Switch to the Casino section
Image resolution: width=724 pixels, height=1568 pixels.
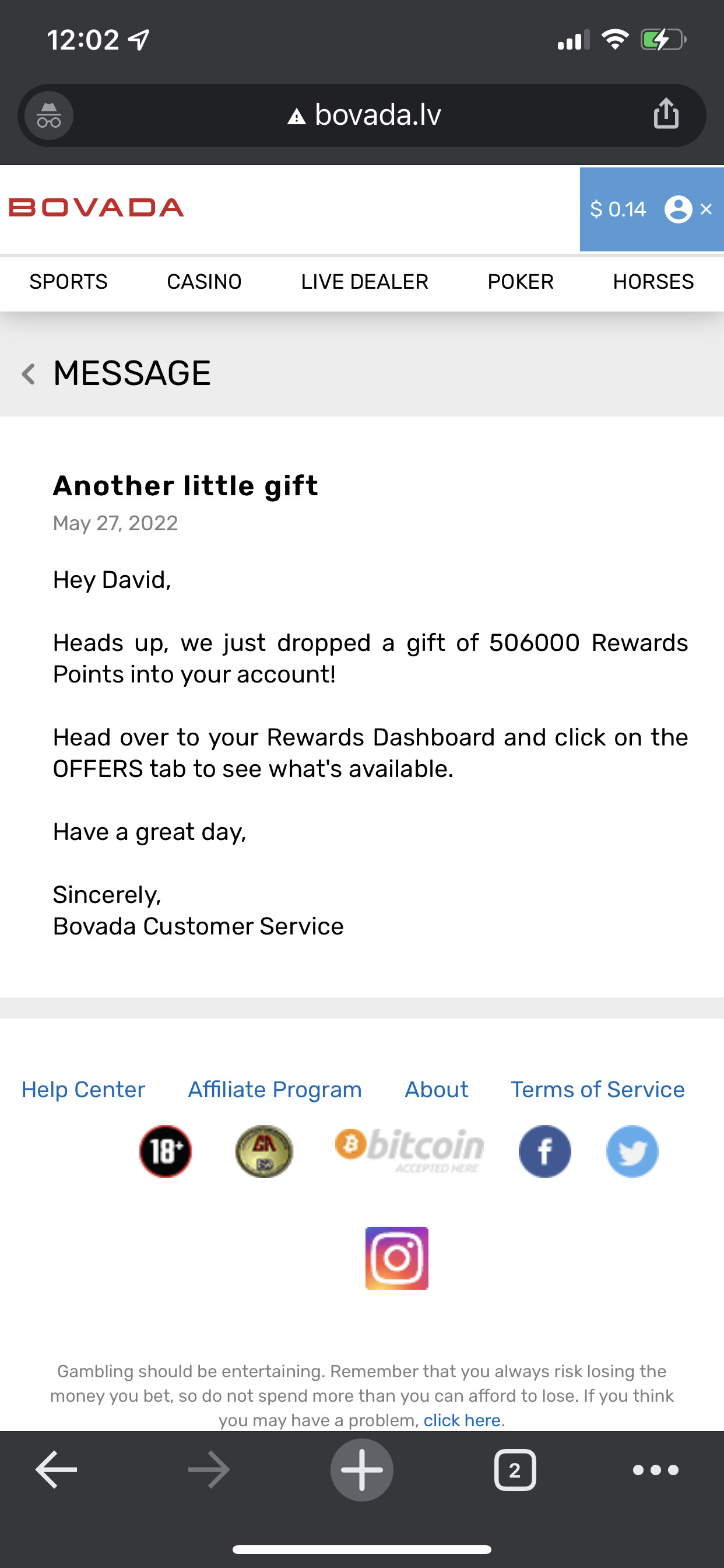tap(204, 282)
